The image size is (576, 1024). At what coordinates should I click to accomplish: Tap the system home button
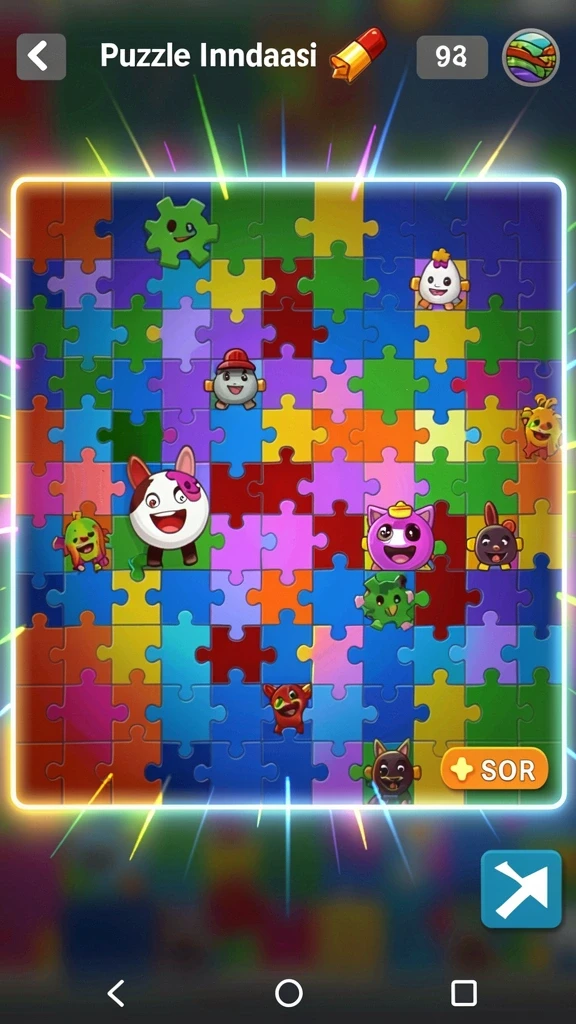pos(289,993)
